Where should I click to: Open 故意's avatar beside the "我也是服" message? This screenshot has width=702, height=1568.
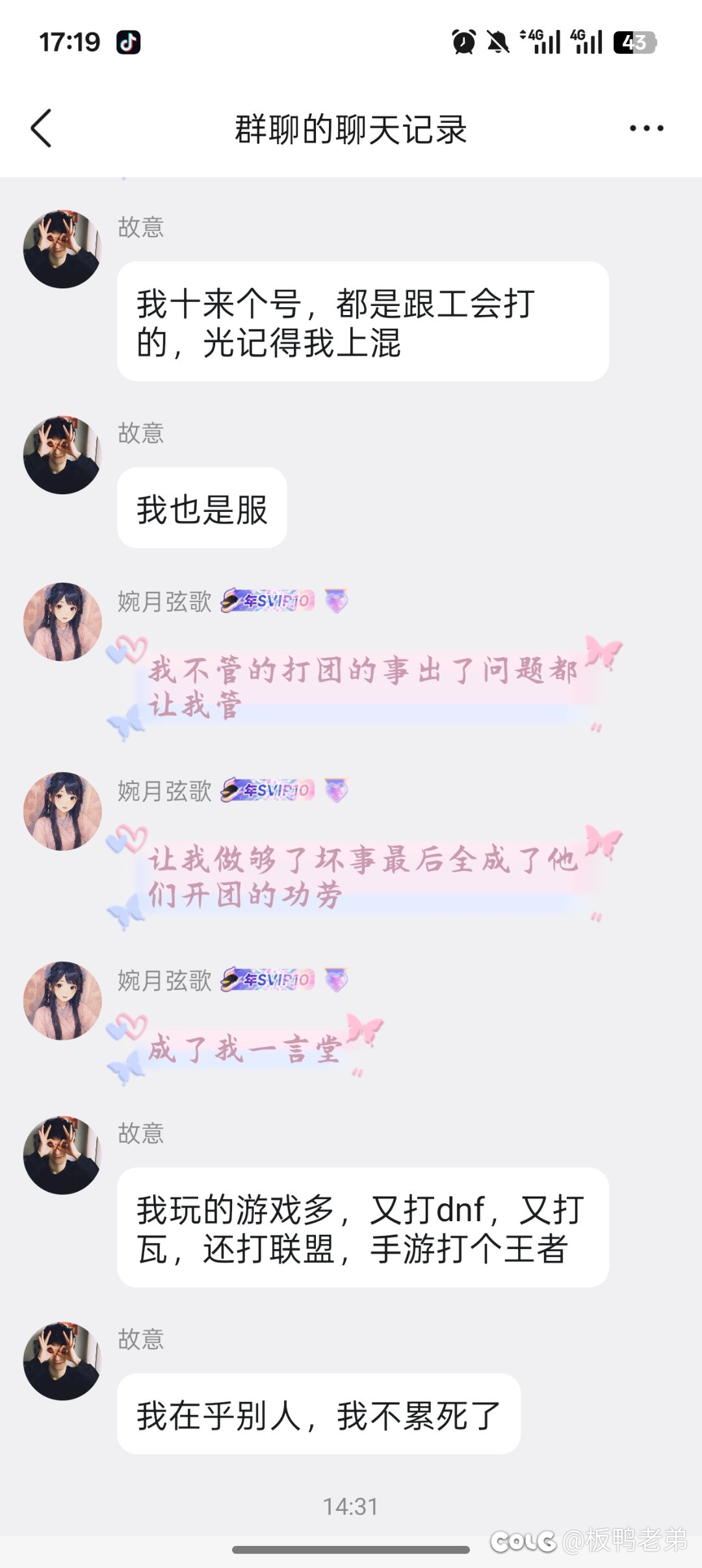pos(62,455)
